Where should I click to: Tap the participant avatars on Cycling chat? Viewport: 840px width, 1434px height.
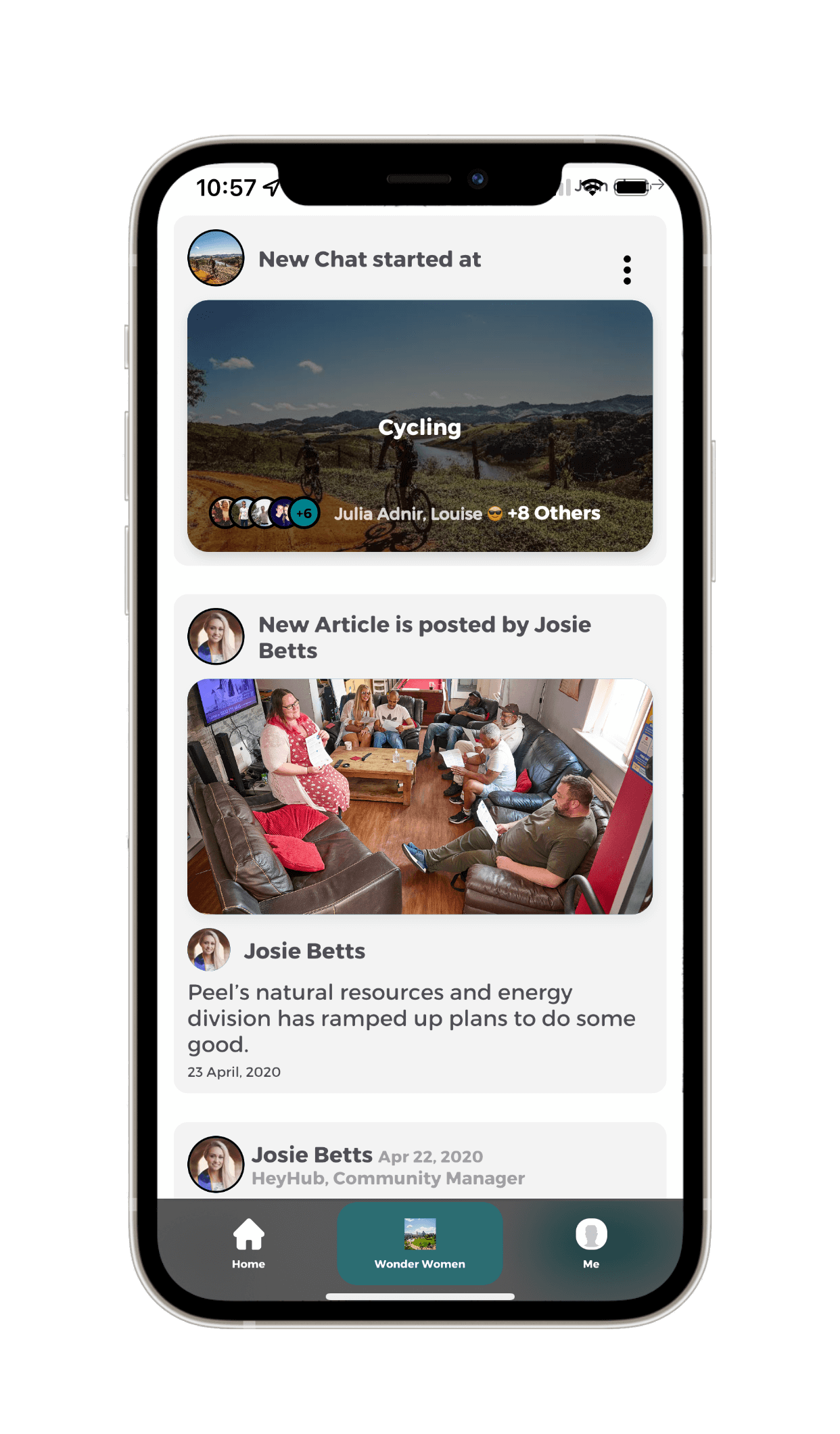[264, 513]
